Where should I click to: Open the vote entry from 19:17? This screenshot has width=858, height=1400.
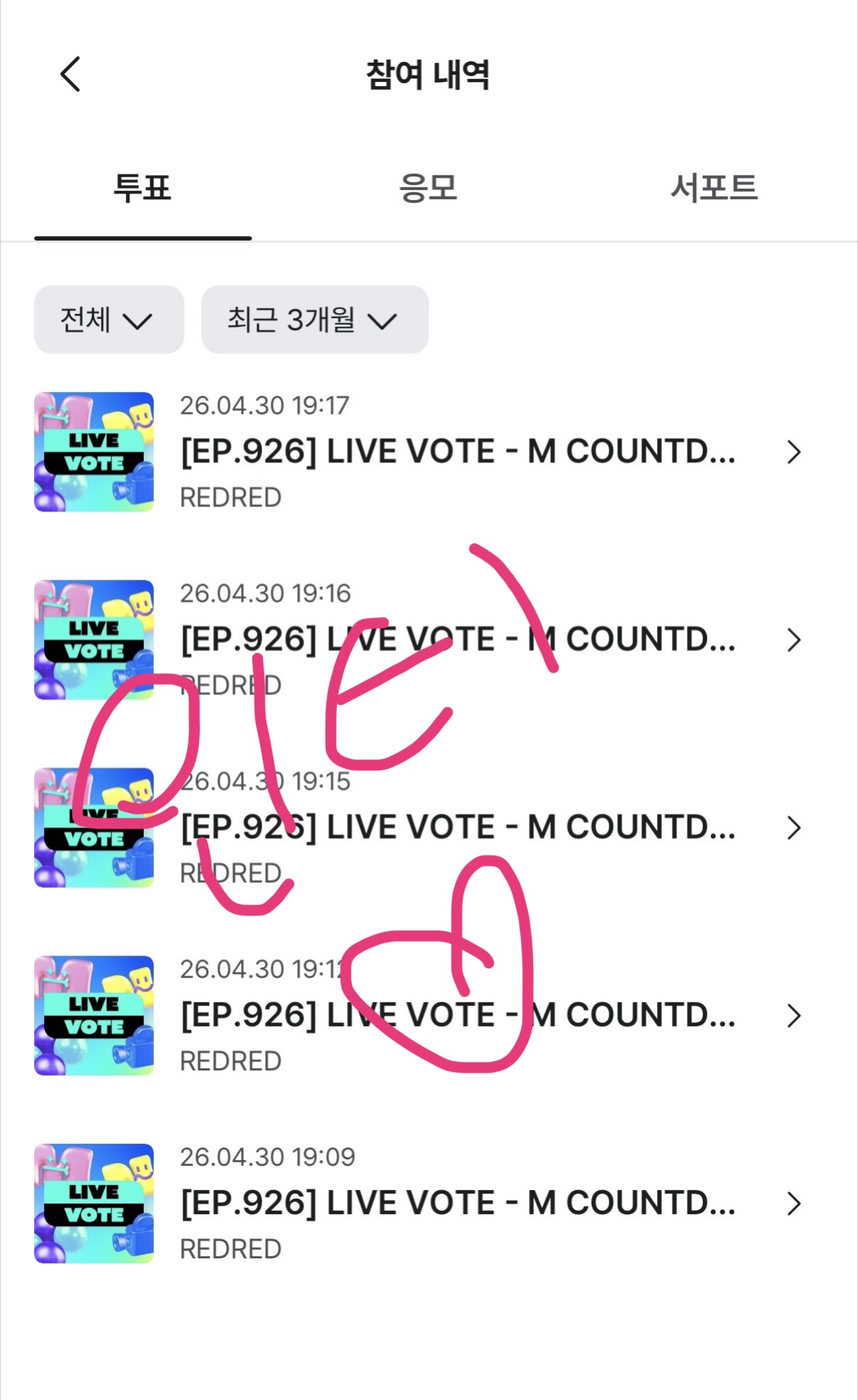pyautogui.click(x=429, y=452)
